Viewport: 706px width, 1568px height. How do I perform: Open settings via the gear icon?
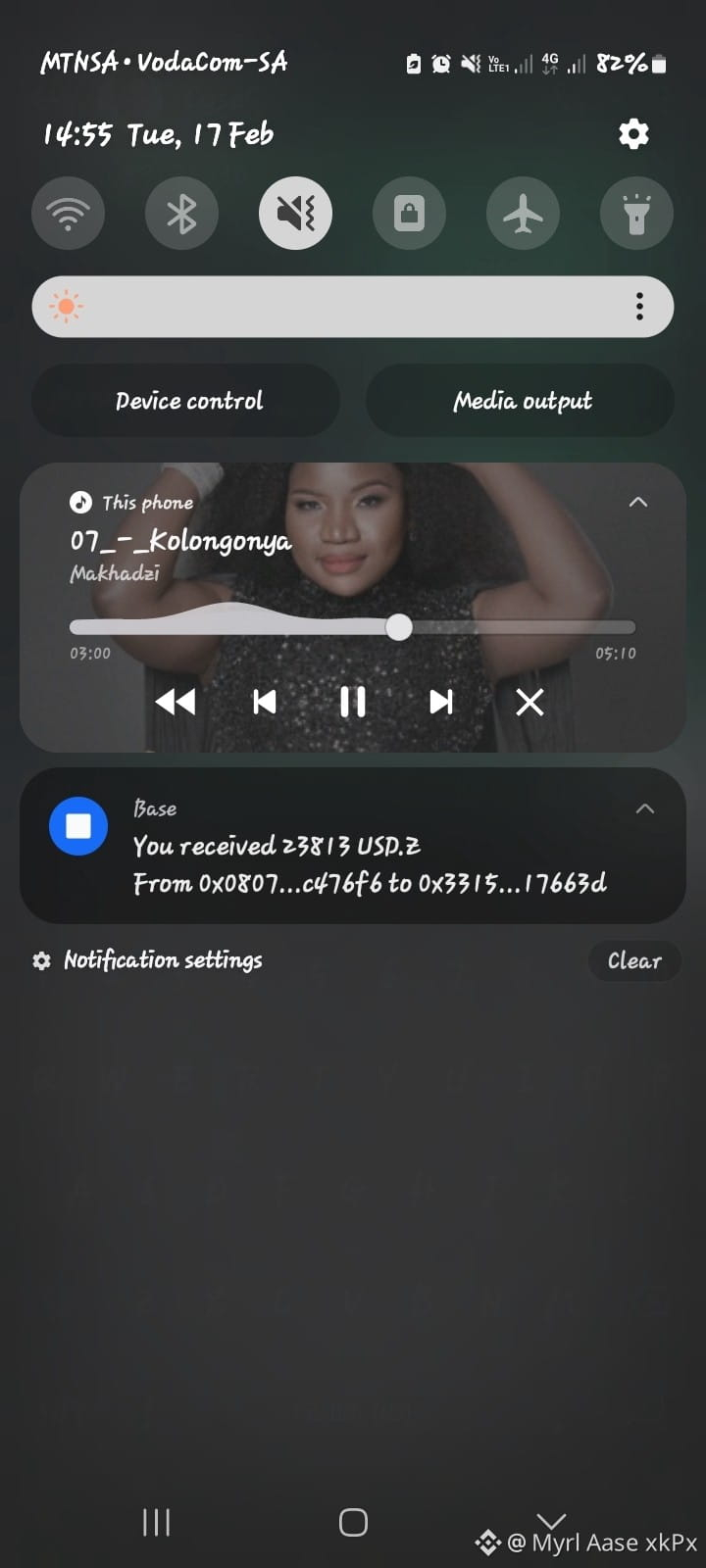pos(633,133)
